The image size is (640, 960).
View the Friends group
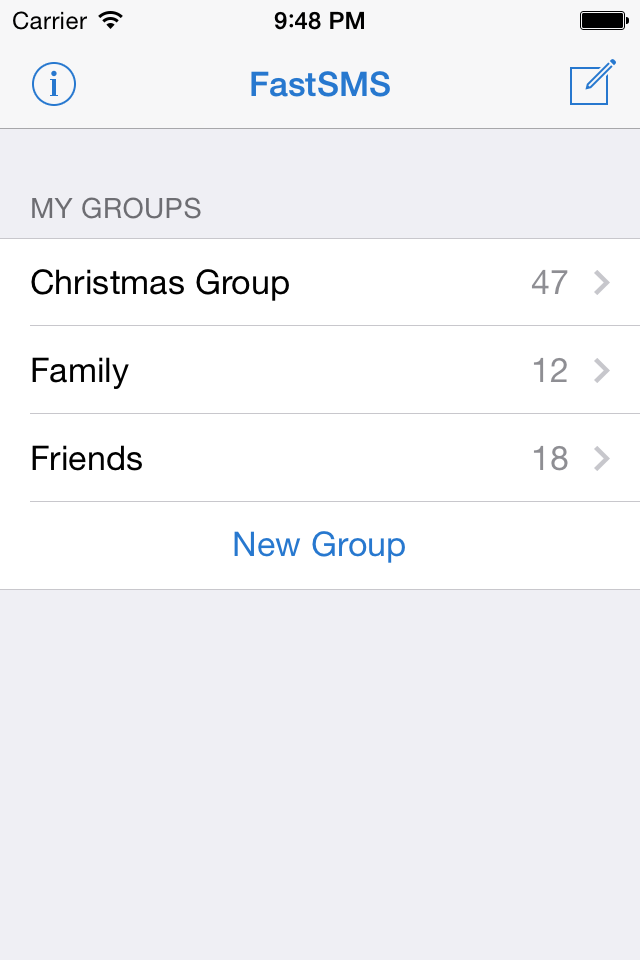[320, 459]
